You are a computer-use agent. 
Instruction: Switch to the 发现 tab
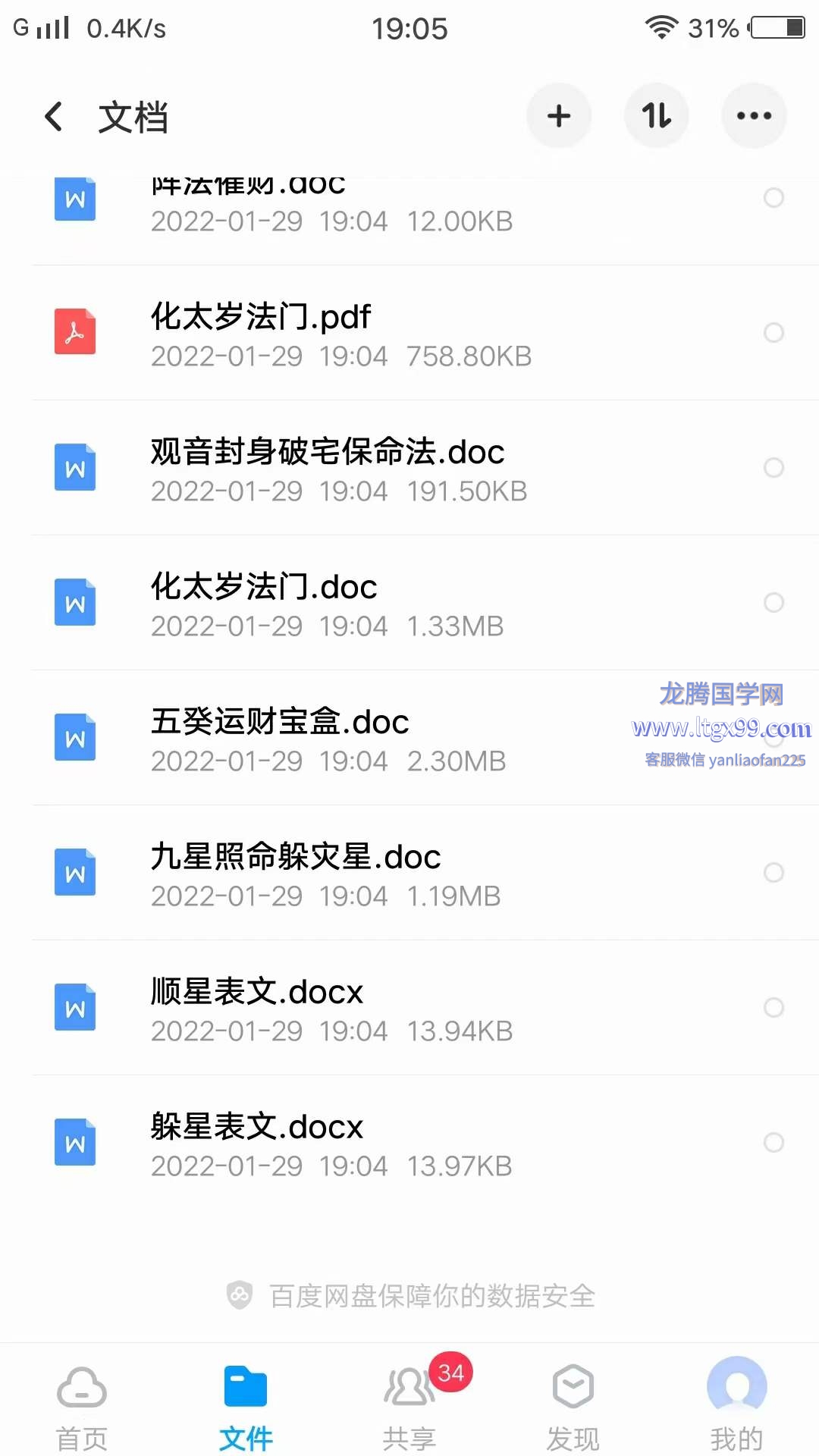pos(573,1408)
